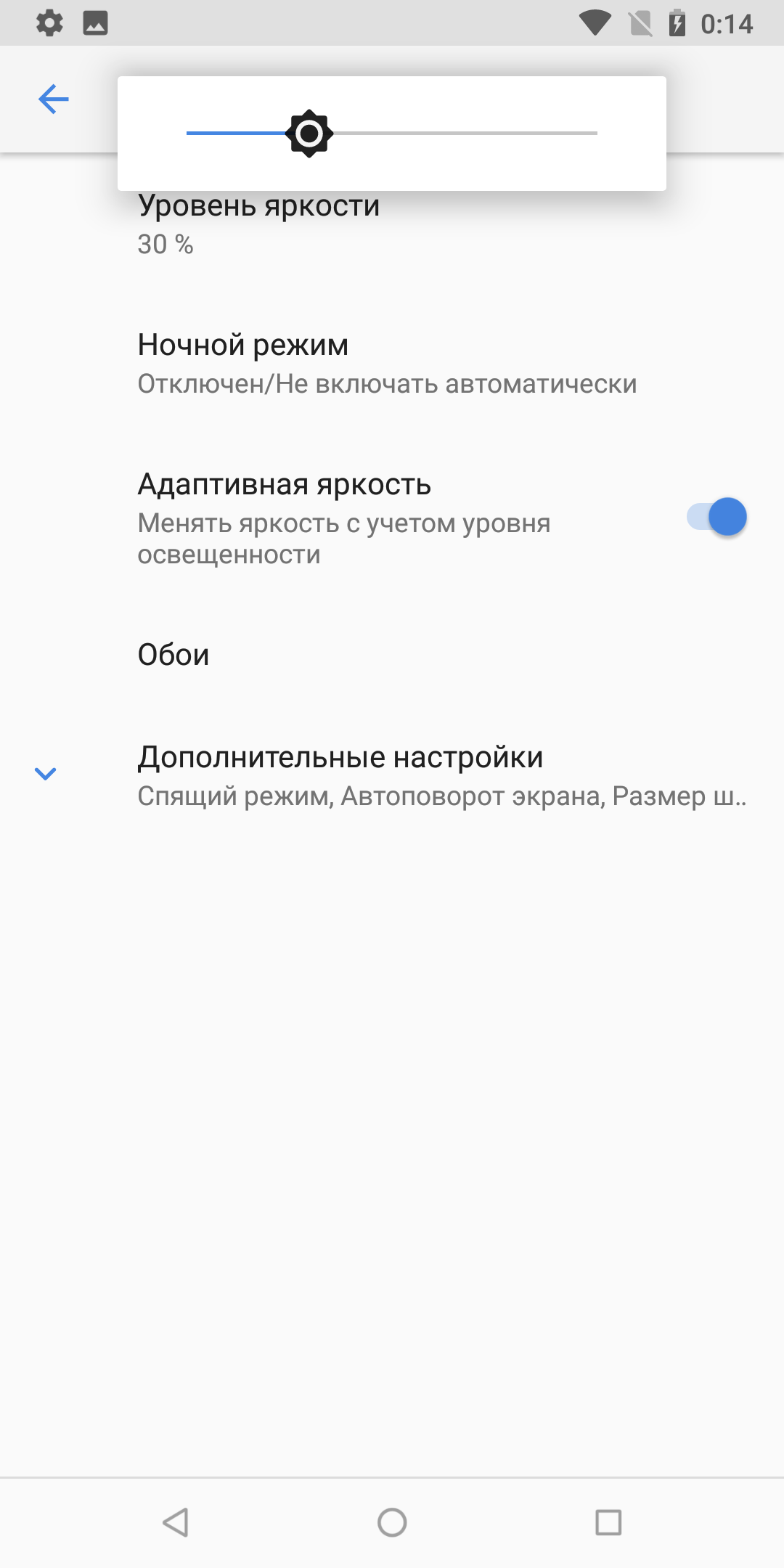The image size is (784, 1568).
Task: Toggle the Адаптивная яркость switch
Action: pyautogui.click(x=716, y=518)
